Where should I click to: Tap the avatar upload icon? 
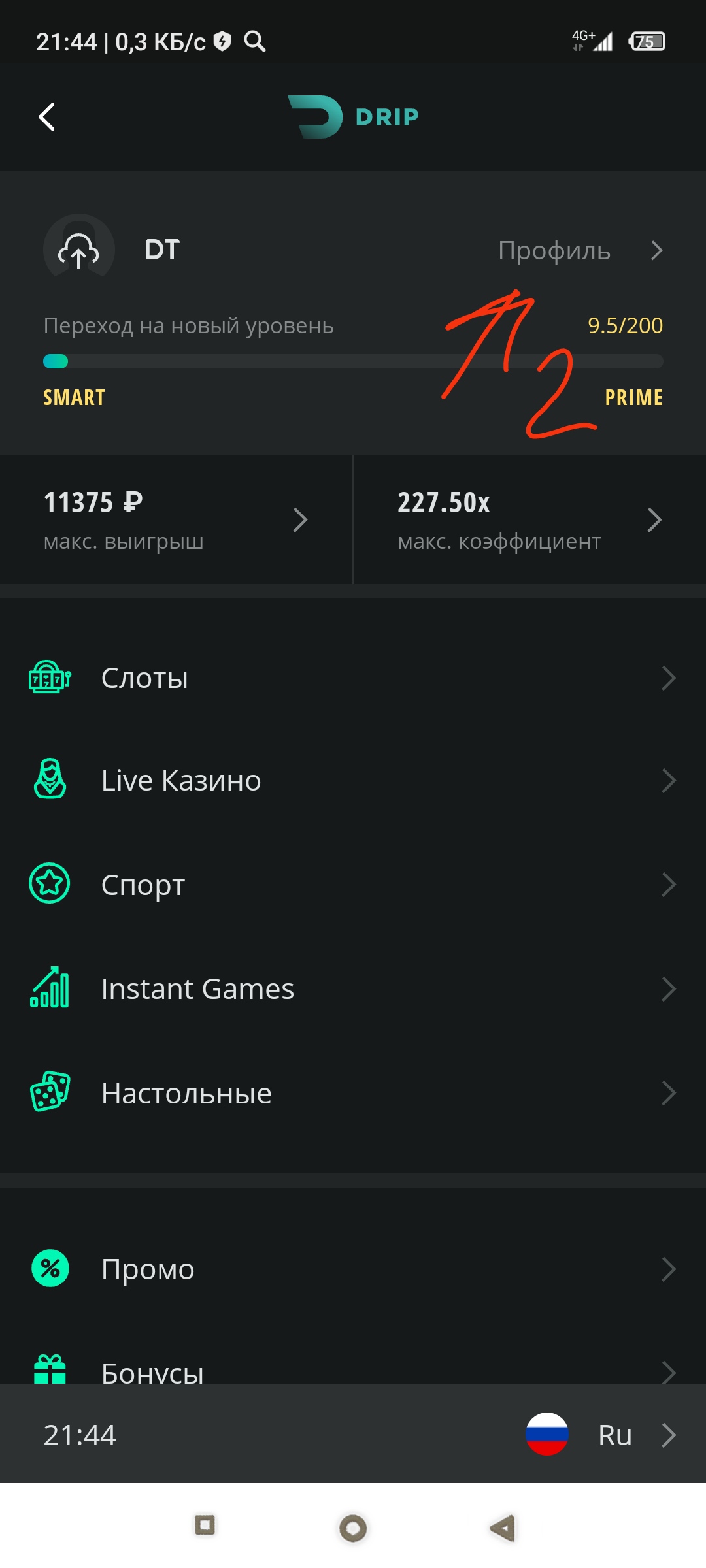point(79,250)
